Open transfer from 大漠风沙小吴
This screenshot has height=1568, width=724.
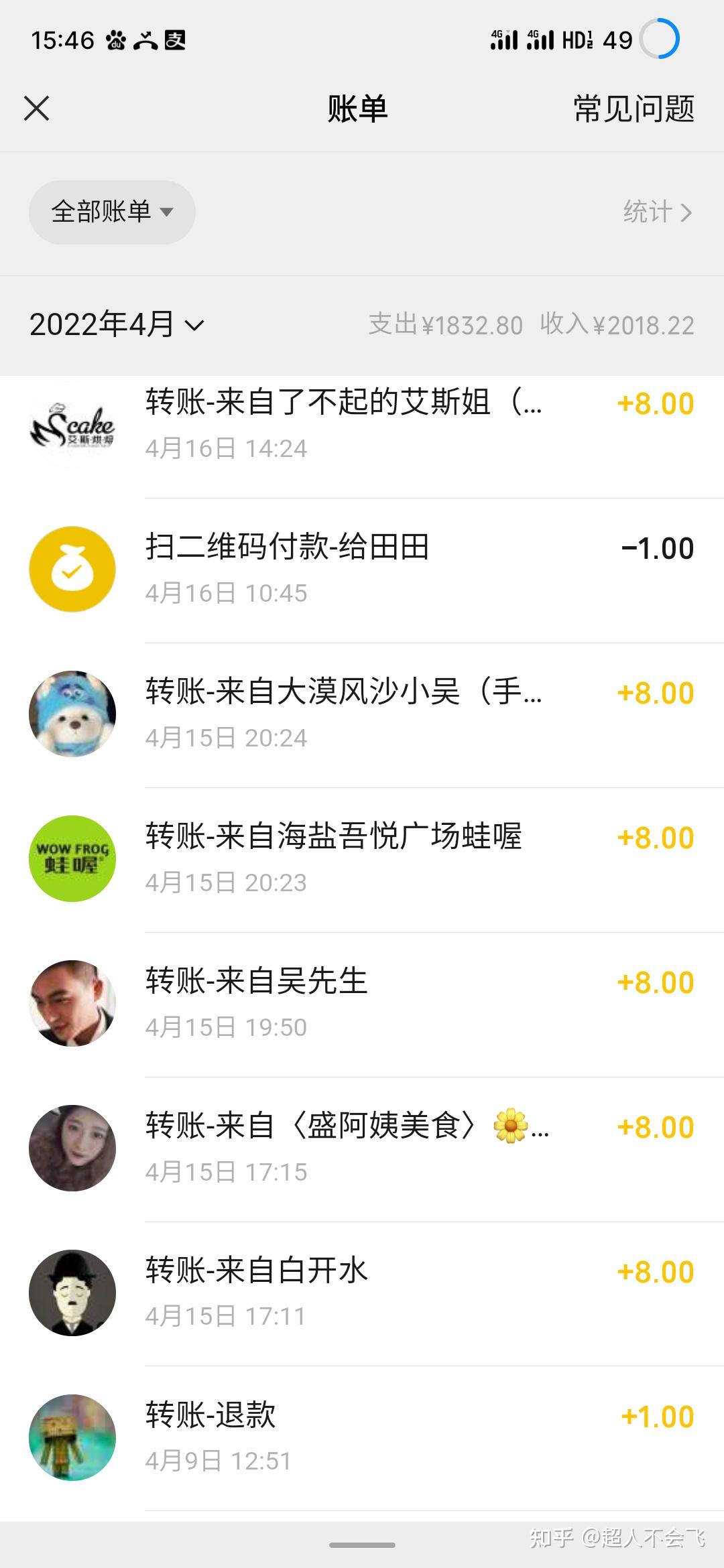362,714
